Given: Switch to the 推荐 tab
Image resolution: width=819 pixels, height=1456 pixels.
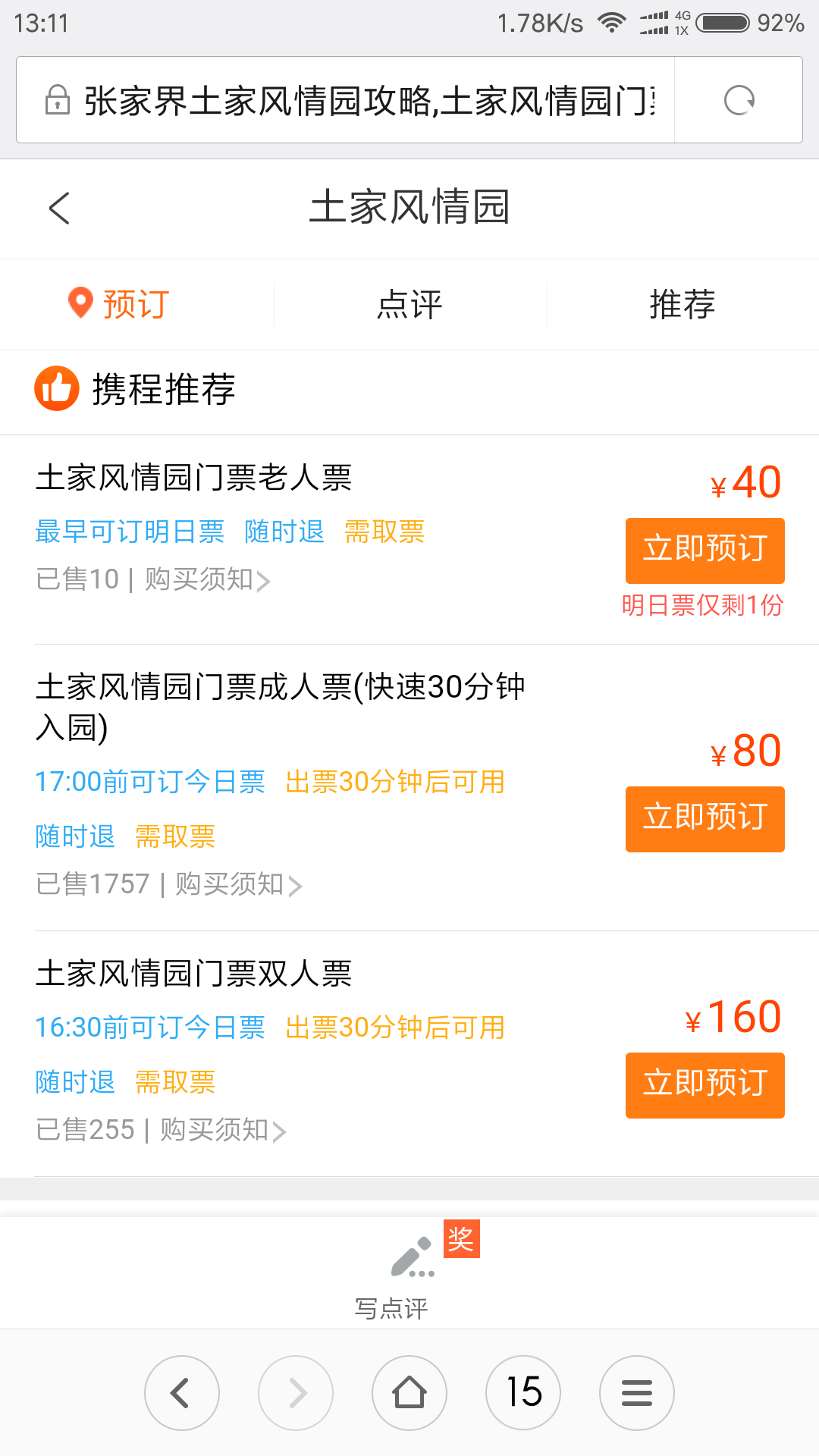Looking at the screenshot, I should [x=682, y=305].
